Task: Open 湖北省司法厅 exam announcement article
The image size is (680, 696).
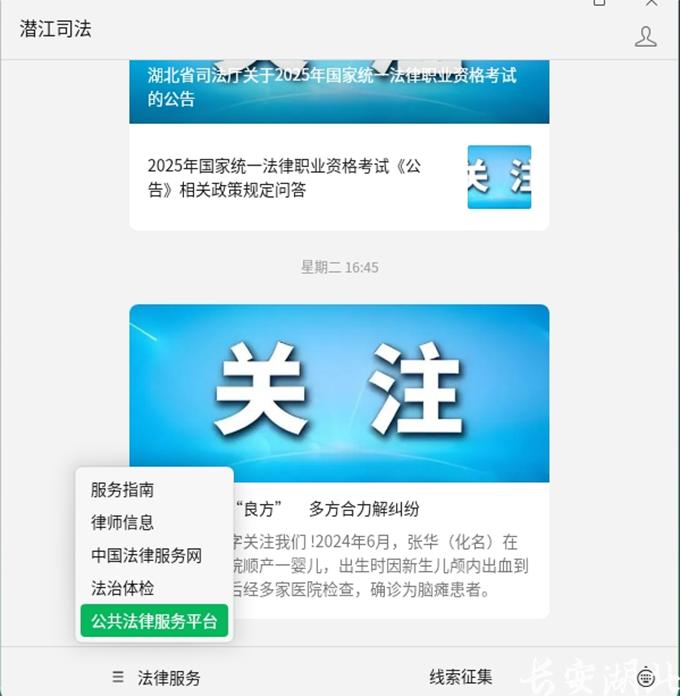Action: pos(338,88)
